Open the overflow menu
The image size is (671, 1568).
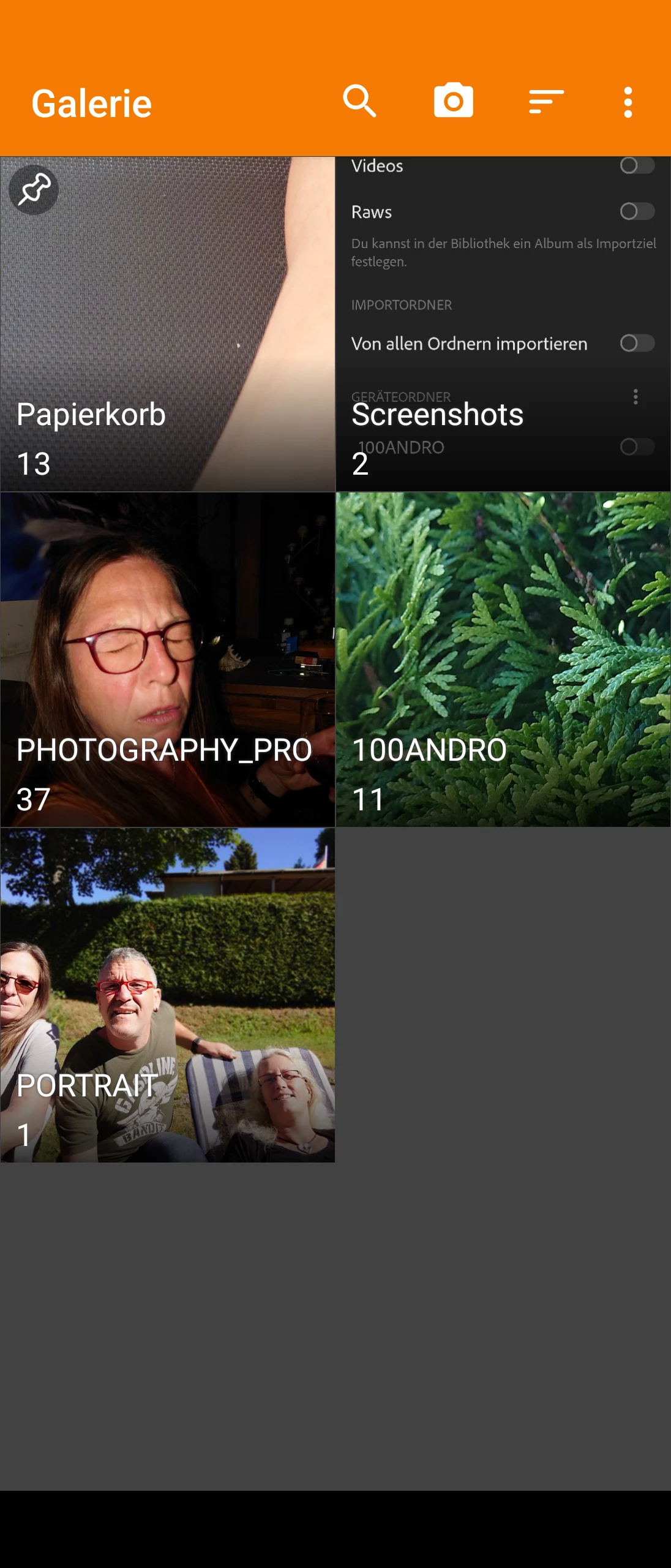(628, 102)
